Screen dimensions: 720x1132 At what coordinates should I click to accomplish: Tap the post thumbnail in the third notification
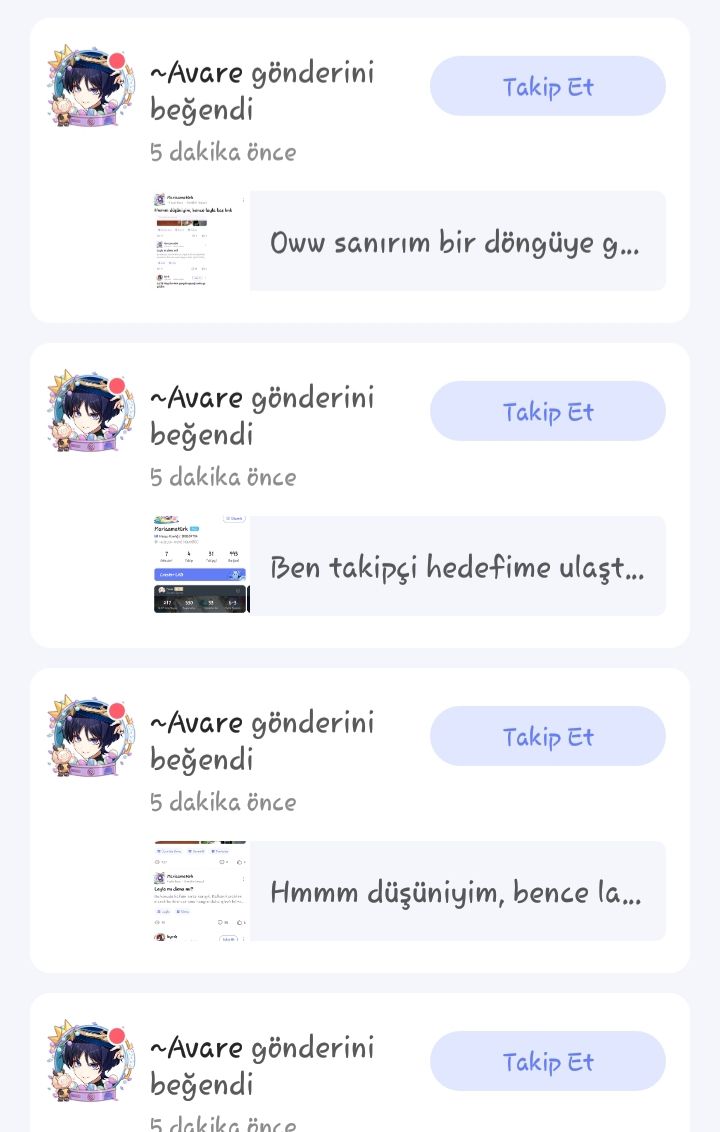pos(200,891)
